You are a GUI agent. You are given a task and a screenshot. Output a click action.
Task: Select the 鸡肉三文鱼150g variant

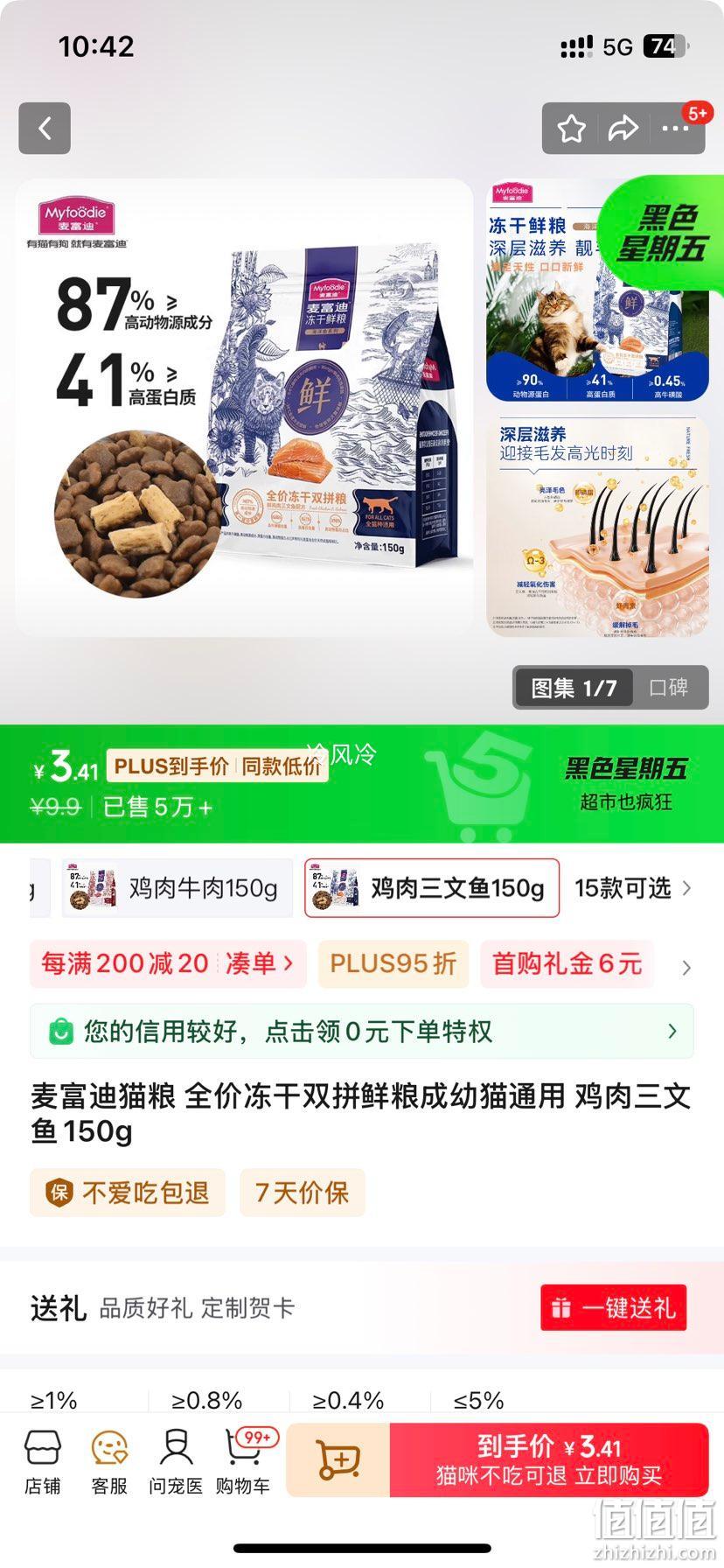432,888
